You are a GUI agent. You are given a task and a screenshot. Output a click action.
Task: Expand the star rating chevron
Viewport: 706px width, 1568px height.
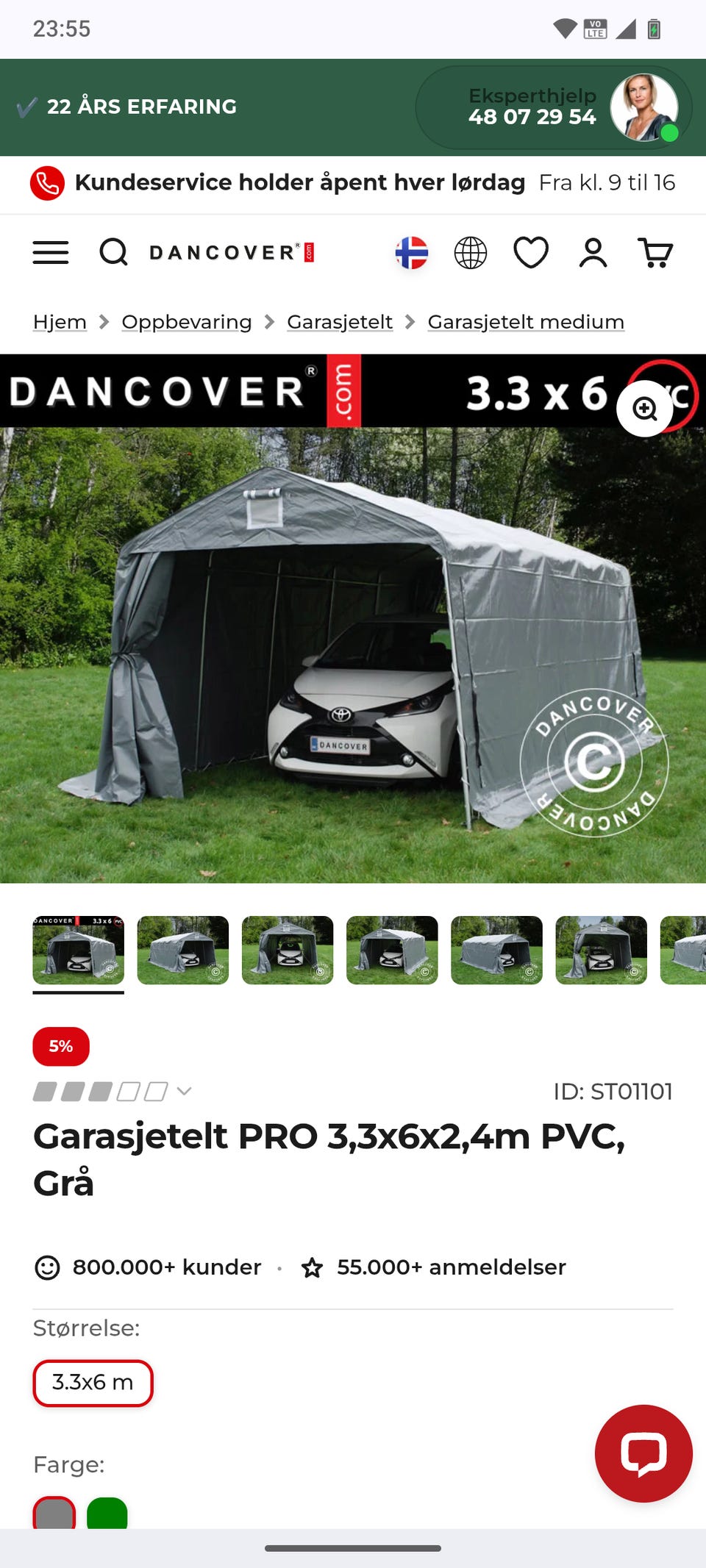point(185,1091)
